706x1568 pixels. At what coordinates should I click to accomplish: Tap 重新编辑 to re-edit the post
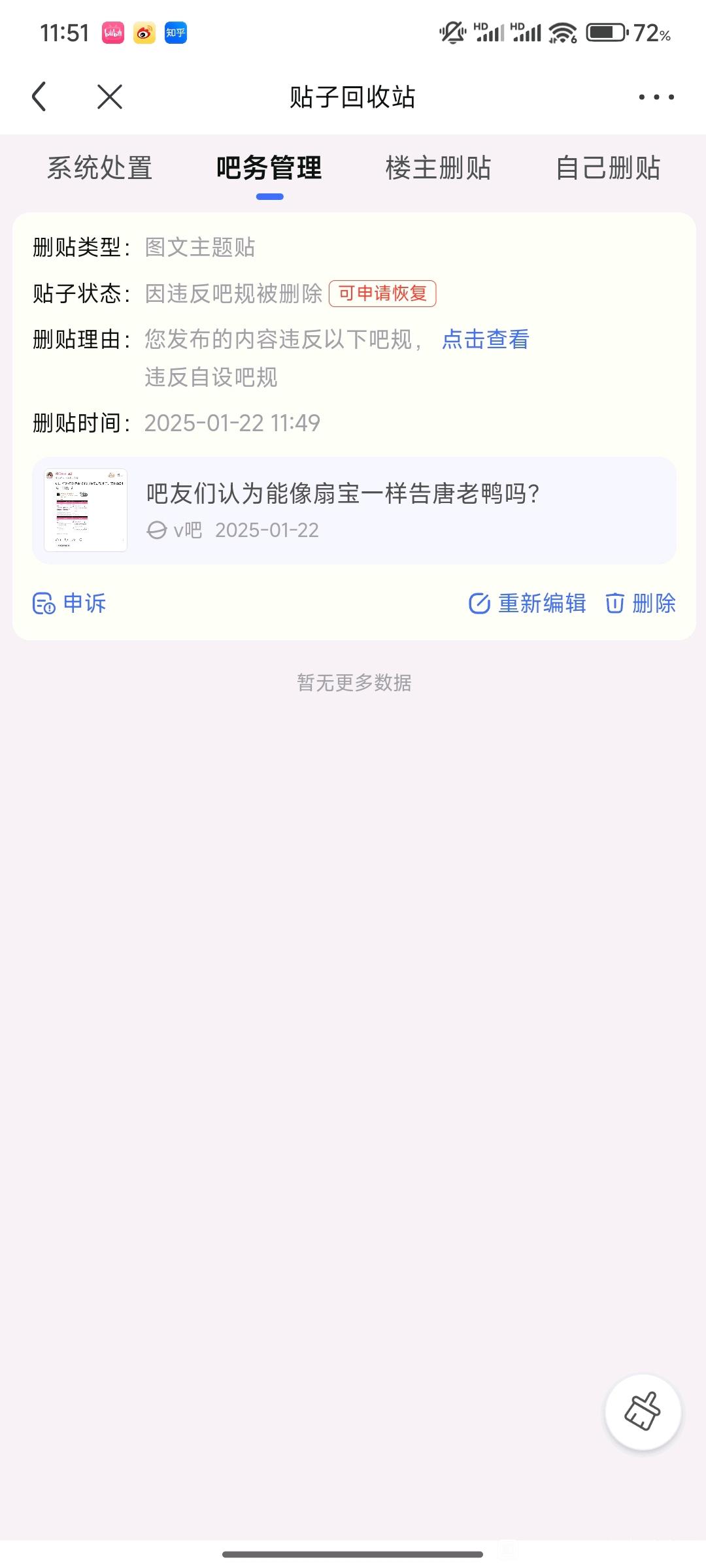click(528, 603)
